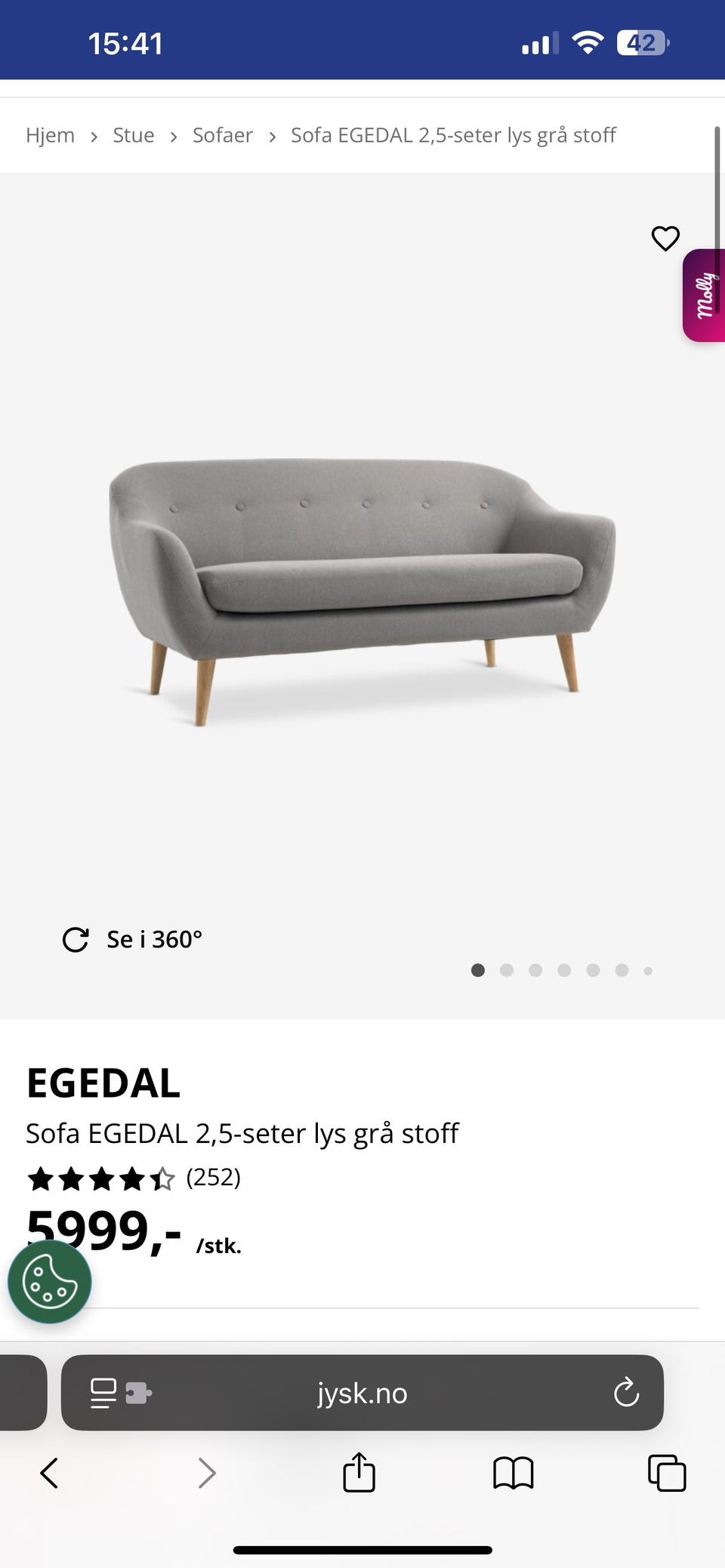Show all open tabs
Screen dimensions: 725x1568
[x=667, y=1473]
